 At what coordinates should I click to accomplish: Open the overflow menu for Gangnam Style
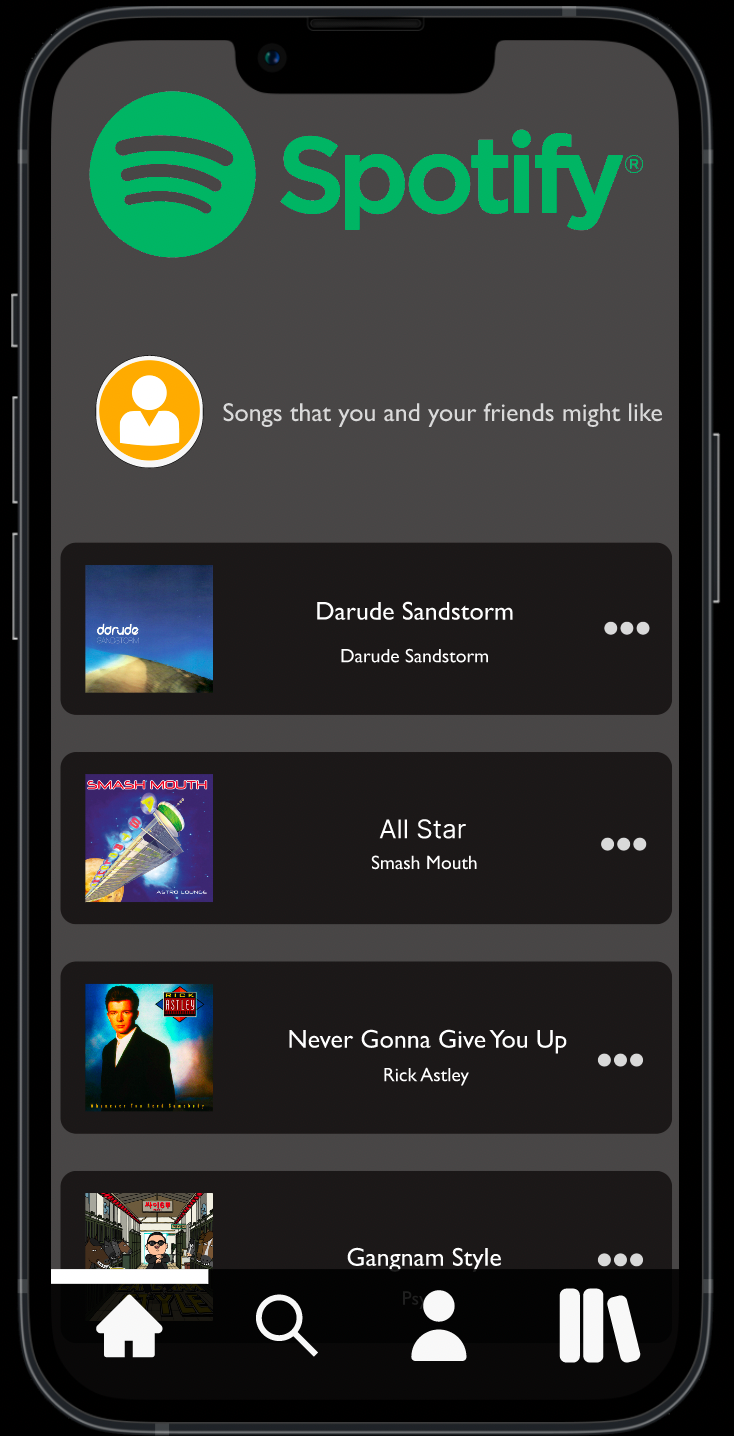coord(621,1260)
